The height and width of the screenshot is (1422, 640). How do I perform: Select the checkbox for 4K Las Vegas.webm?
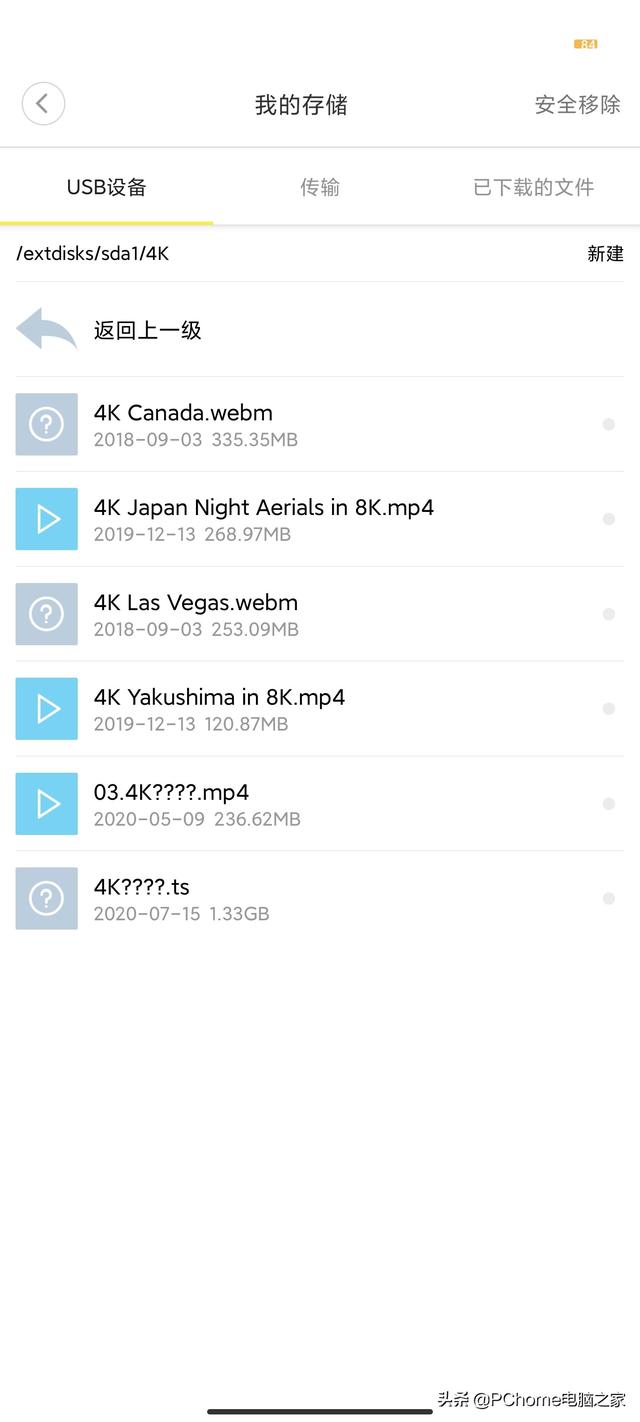coord(608,614)
